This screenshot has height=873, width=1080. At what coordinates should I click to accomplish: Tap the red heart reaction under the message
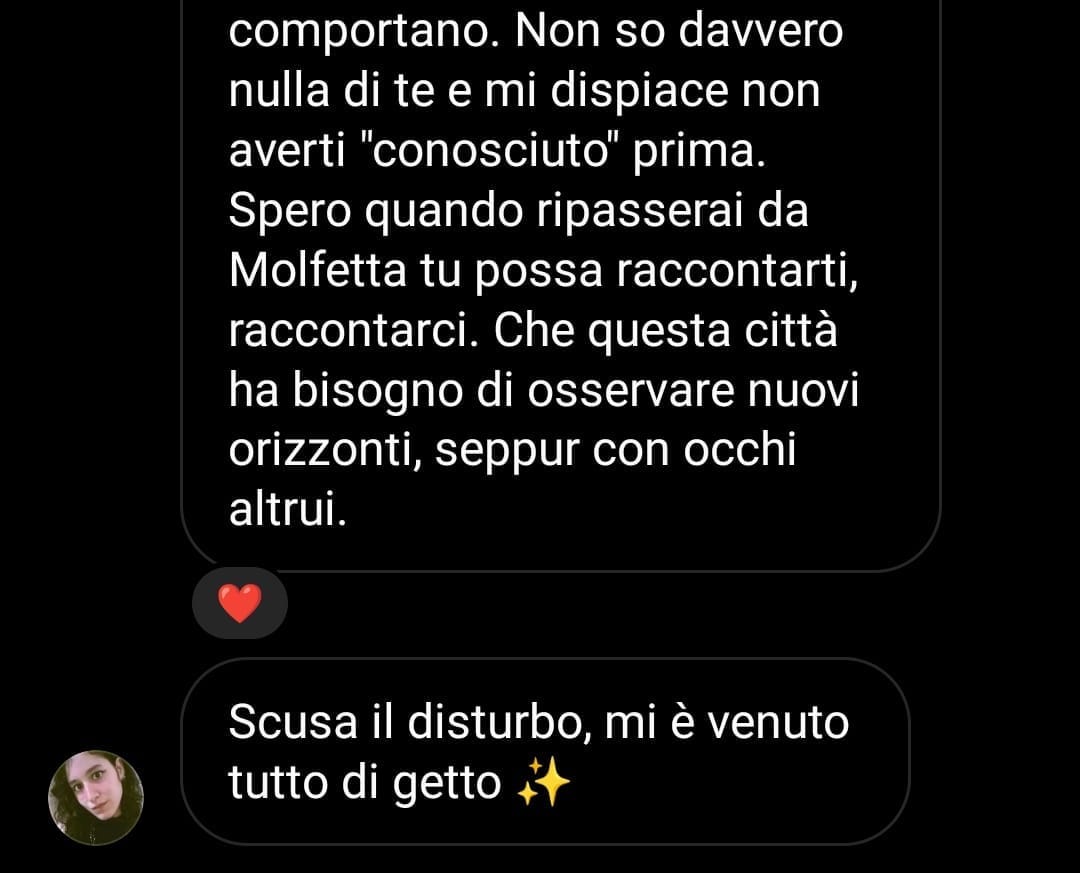click(x=239, y=603)
